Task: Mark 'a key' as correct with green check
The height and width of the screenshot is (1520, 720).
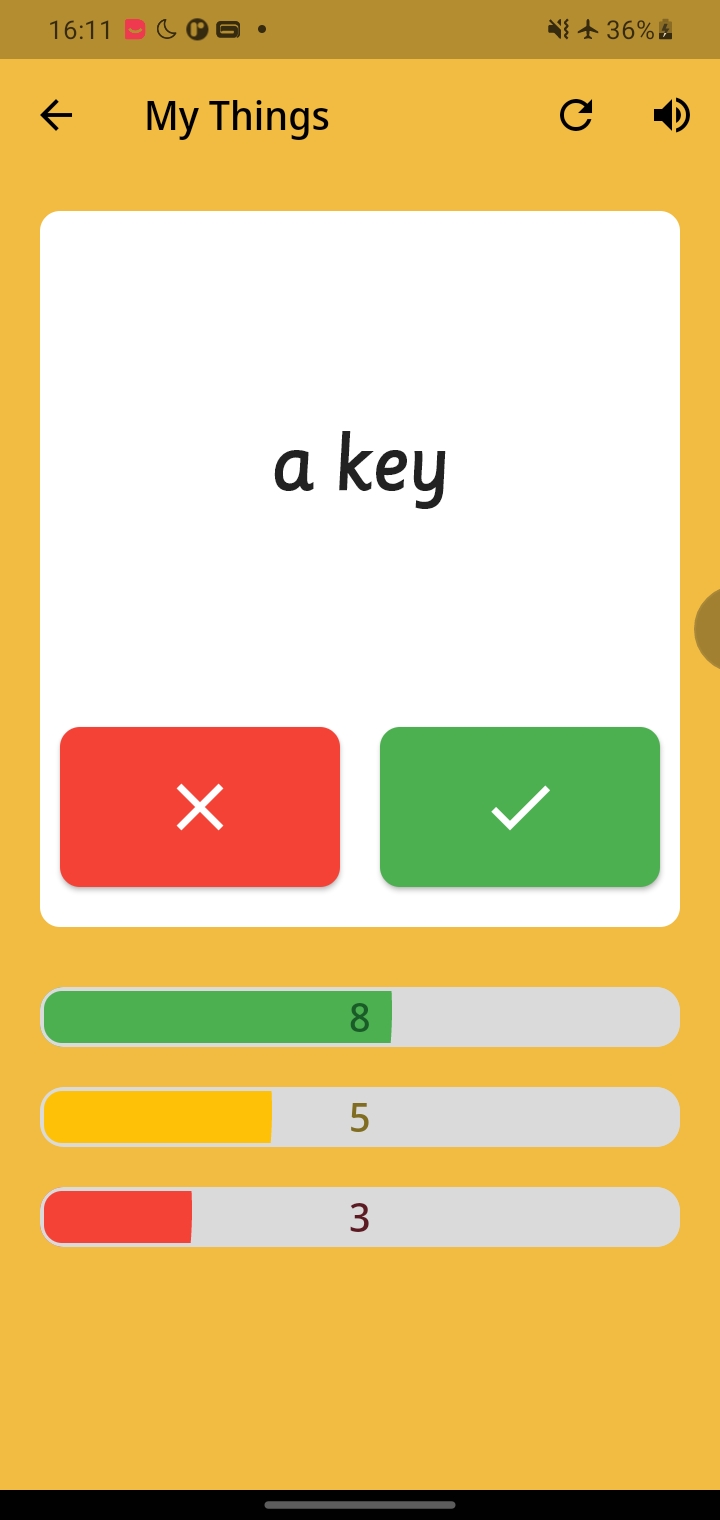Action: click(x=520, y=807)
